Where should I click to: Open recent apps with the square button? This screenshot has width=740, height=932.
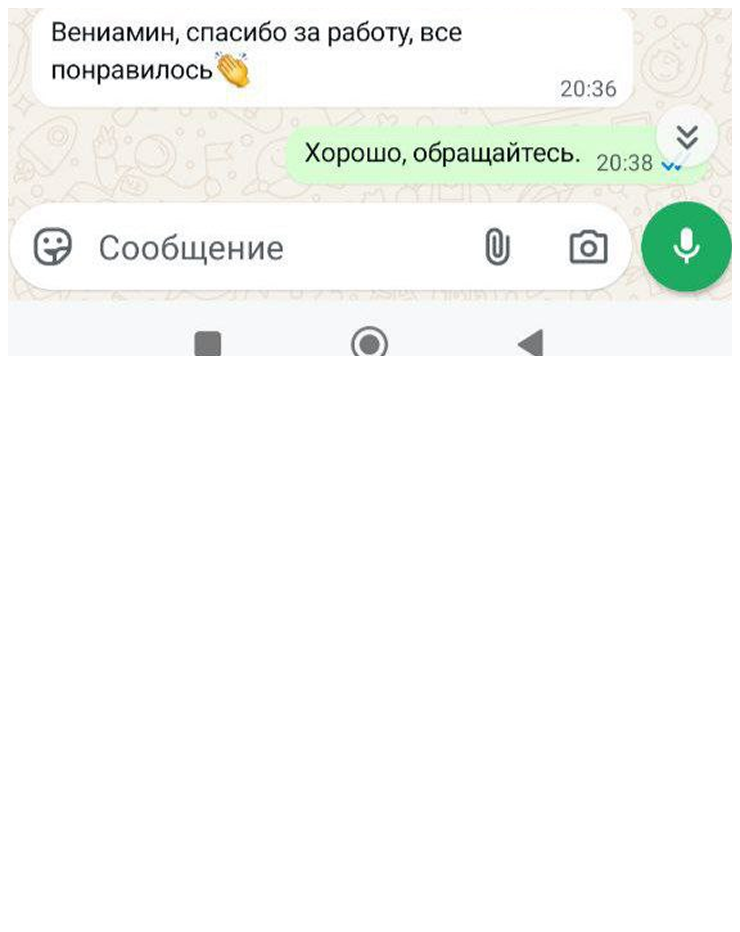(x=208, y=344)
